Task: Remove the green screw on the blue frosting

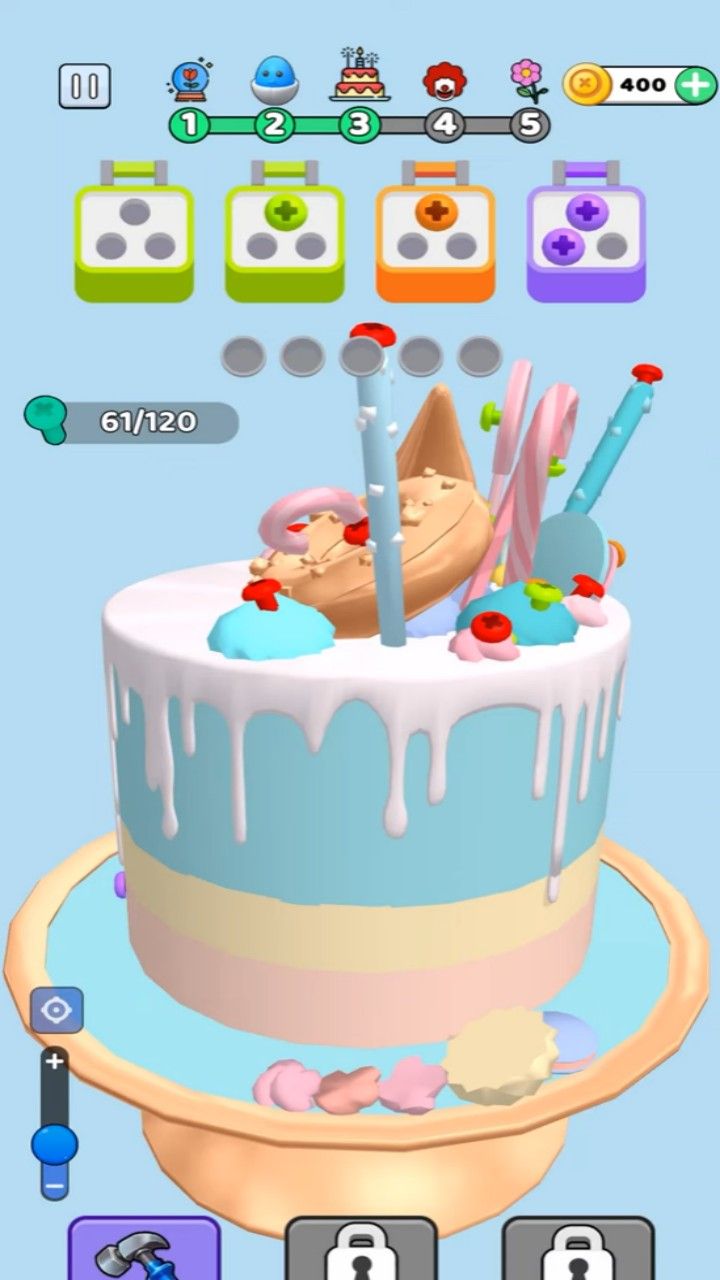Action: click(x=540, y=594)
